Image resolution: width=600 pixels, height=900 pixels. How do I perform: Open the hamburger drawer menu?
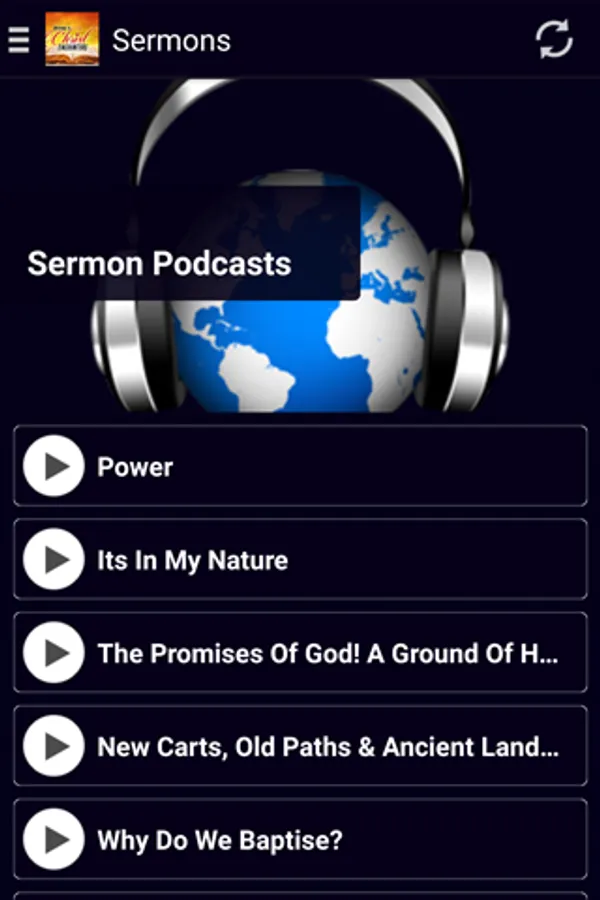point(19,40)
